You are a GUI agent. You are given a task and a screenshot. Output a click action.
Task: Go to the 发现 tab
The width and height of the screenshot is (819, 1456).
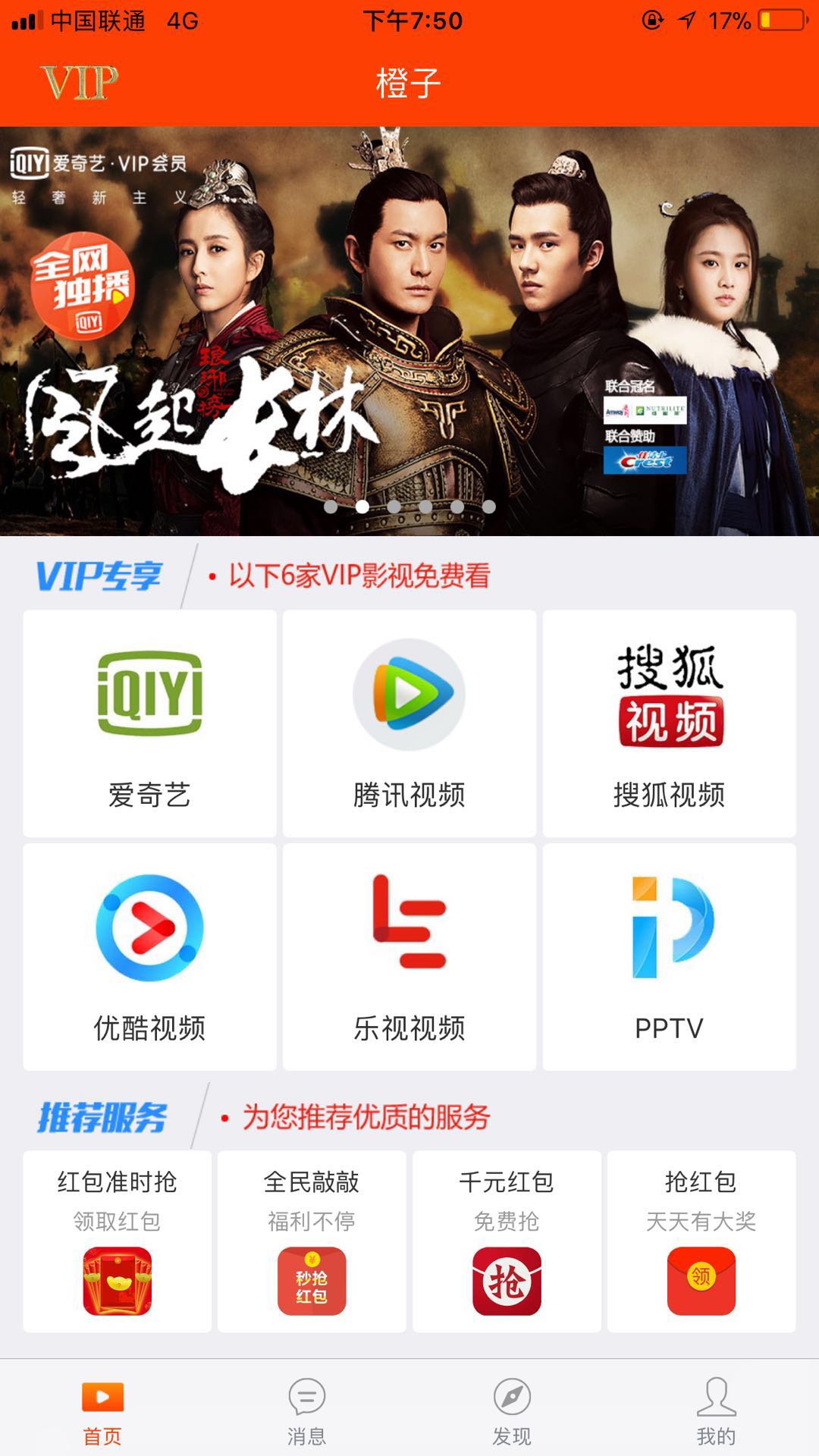pos(512,1411)
